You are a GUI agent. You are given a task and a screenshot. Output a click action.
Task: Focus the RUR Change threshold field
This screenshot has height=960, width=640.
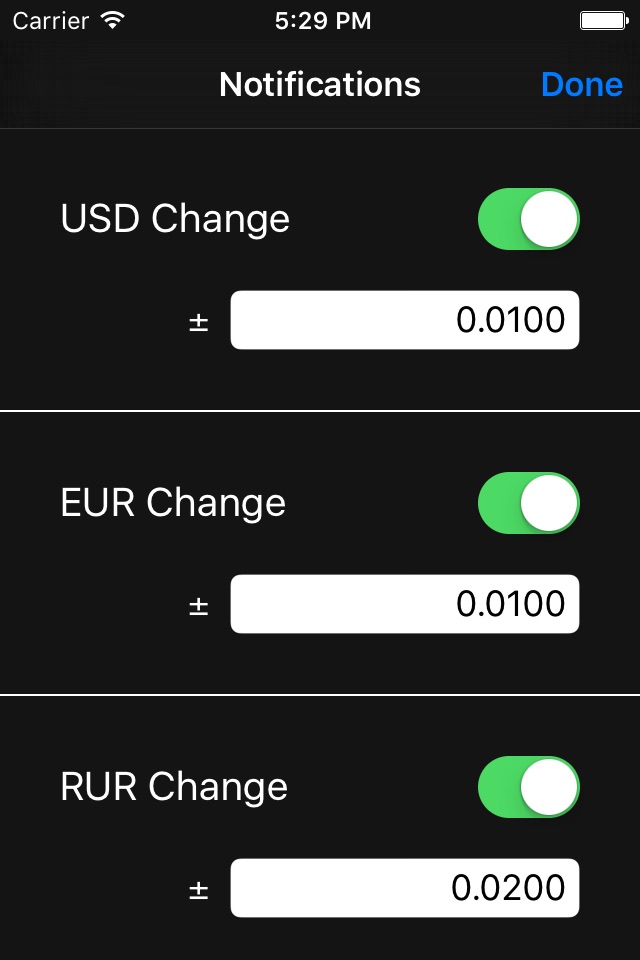coord(405,888)
